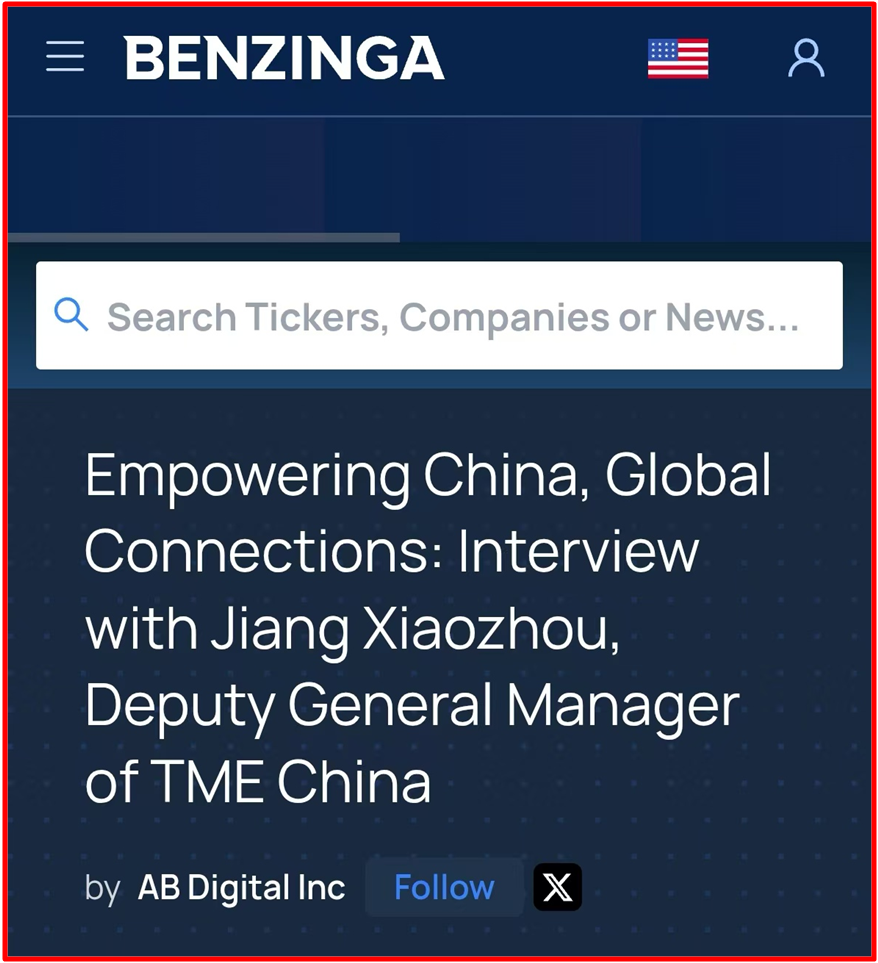This screenshot has height=963, width=878.
Task: Open the author's X profile
Action: click(x=557, y=887)
